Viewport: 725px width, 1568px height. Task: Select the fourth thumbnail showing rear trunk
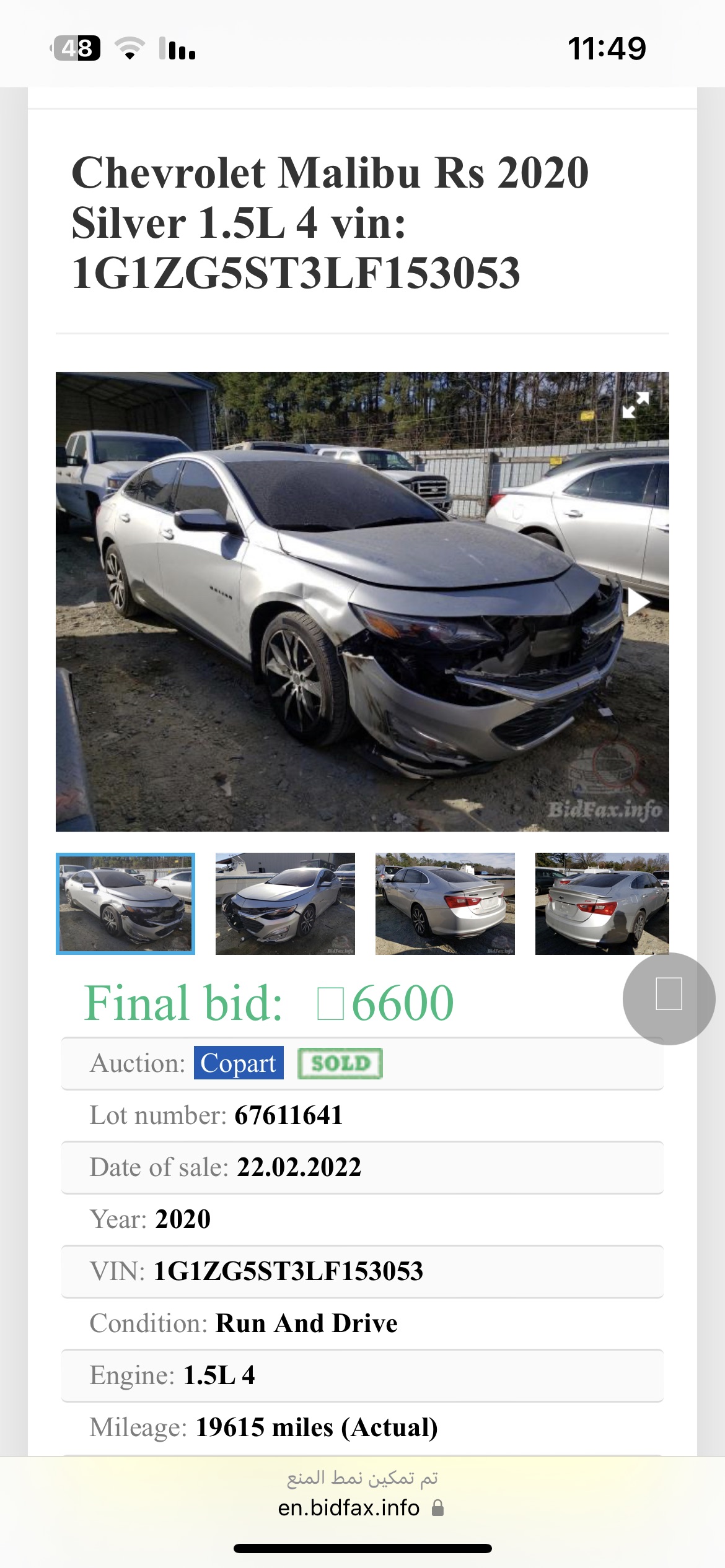coord(602,904)
